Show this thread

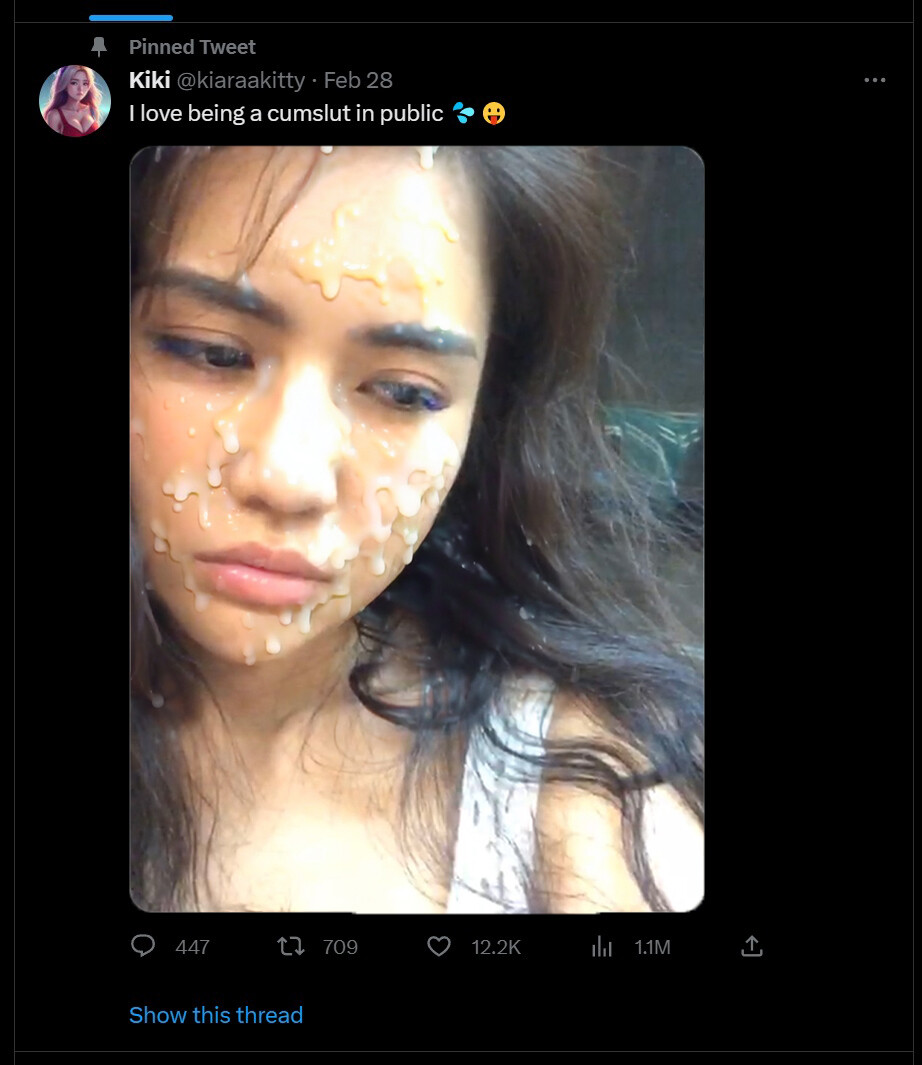coord(215,1015)
